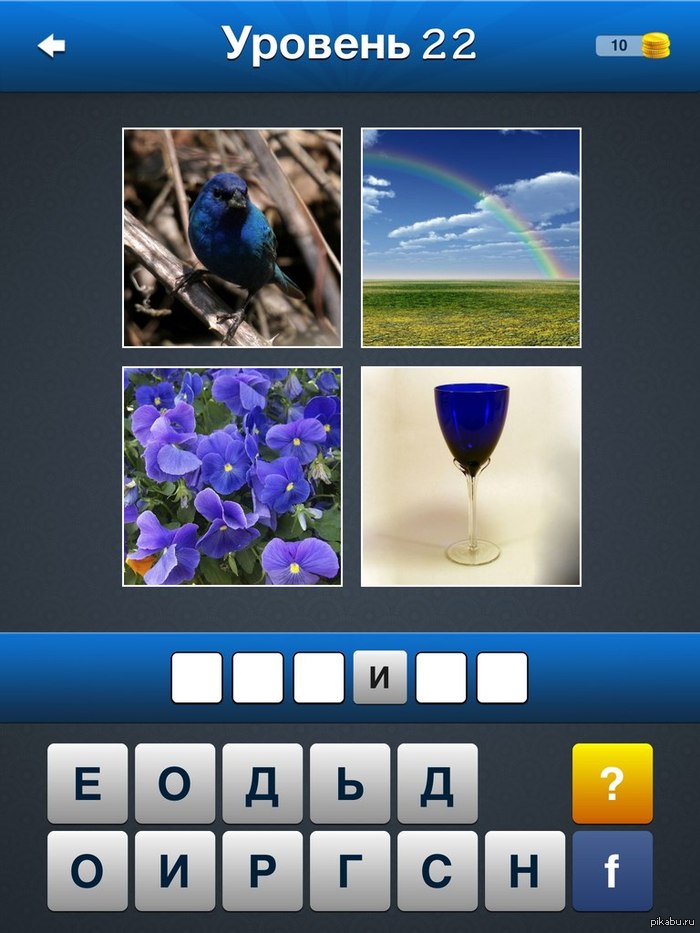Screen dimensions: 700x933
Task: Open the yellow question mark hint
Action: click(612, 783)
